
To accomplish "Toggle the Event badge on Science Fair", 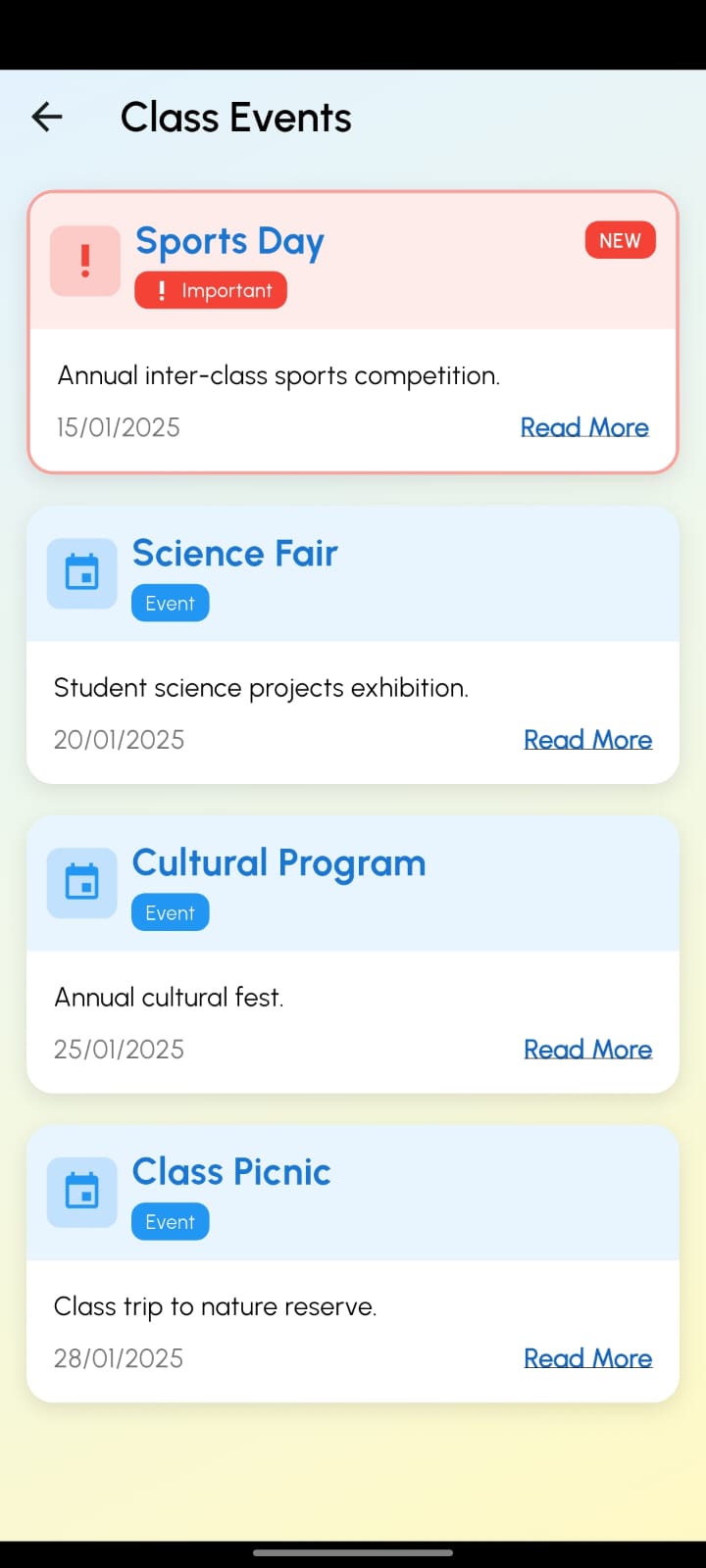I will pos(170,603).
